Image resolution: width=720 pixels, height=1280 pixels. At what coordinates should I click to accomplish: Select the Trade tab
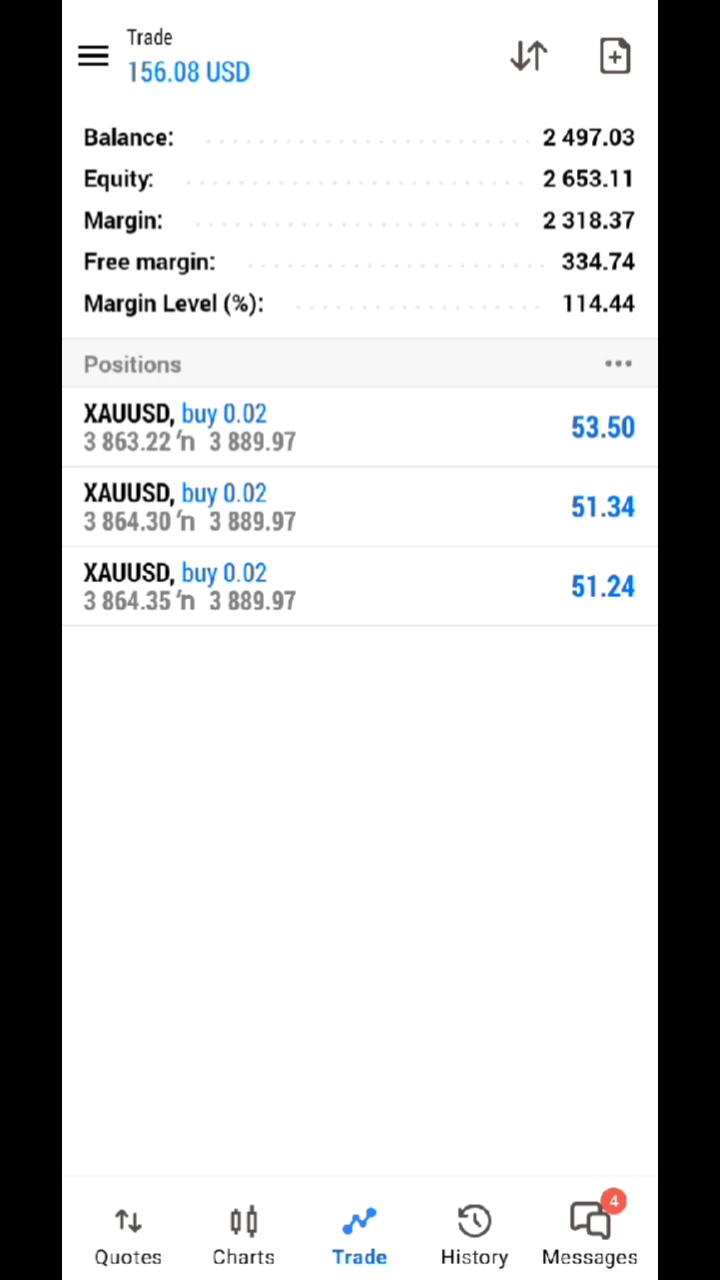pyautogui.click(x=359, y=1236)
